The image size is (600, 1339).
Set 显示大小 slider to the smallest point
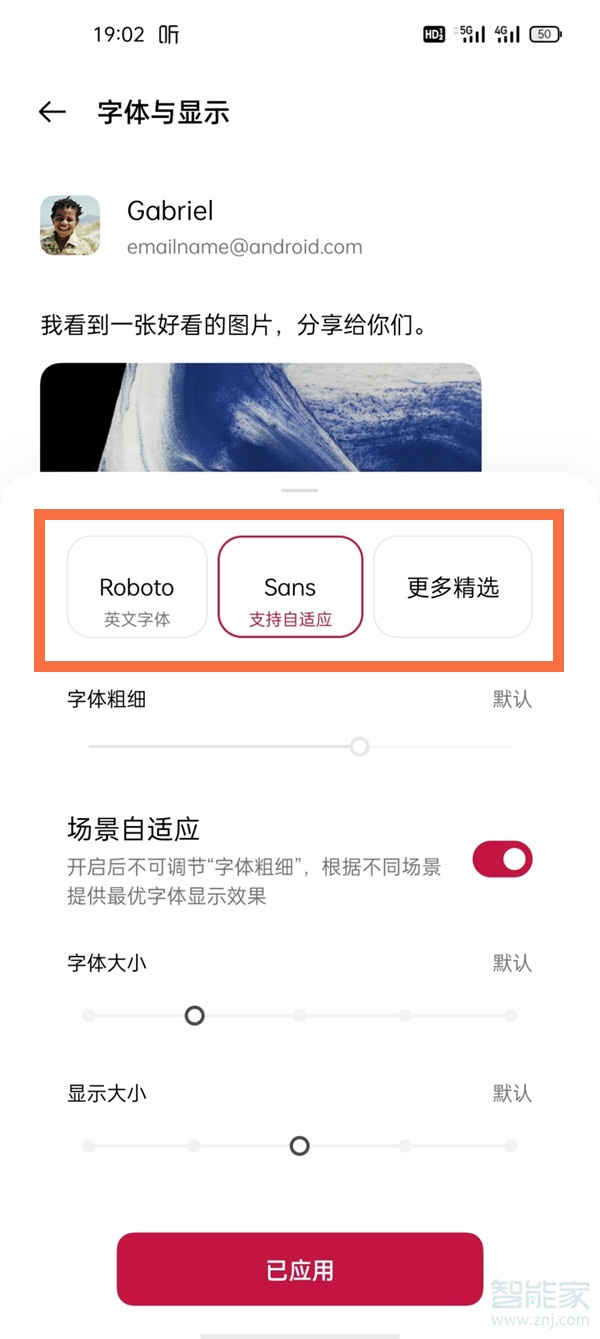coord(89,1146)
